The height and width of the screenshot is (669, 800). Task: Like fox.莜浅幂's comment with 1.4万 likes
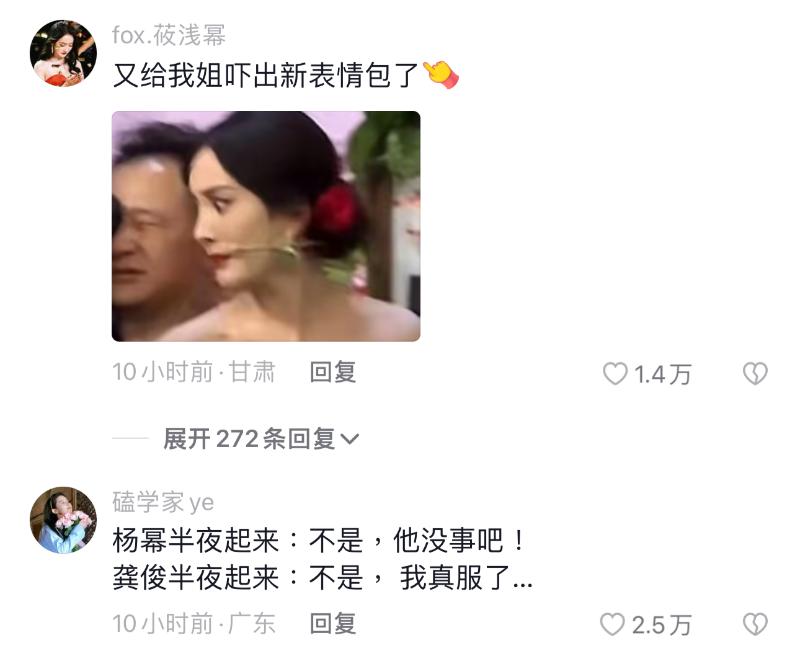coord(614,374)
